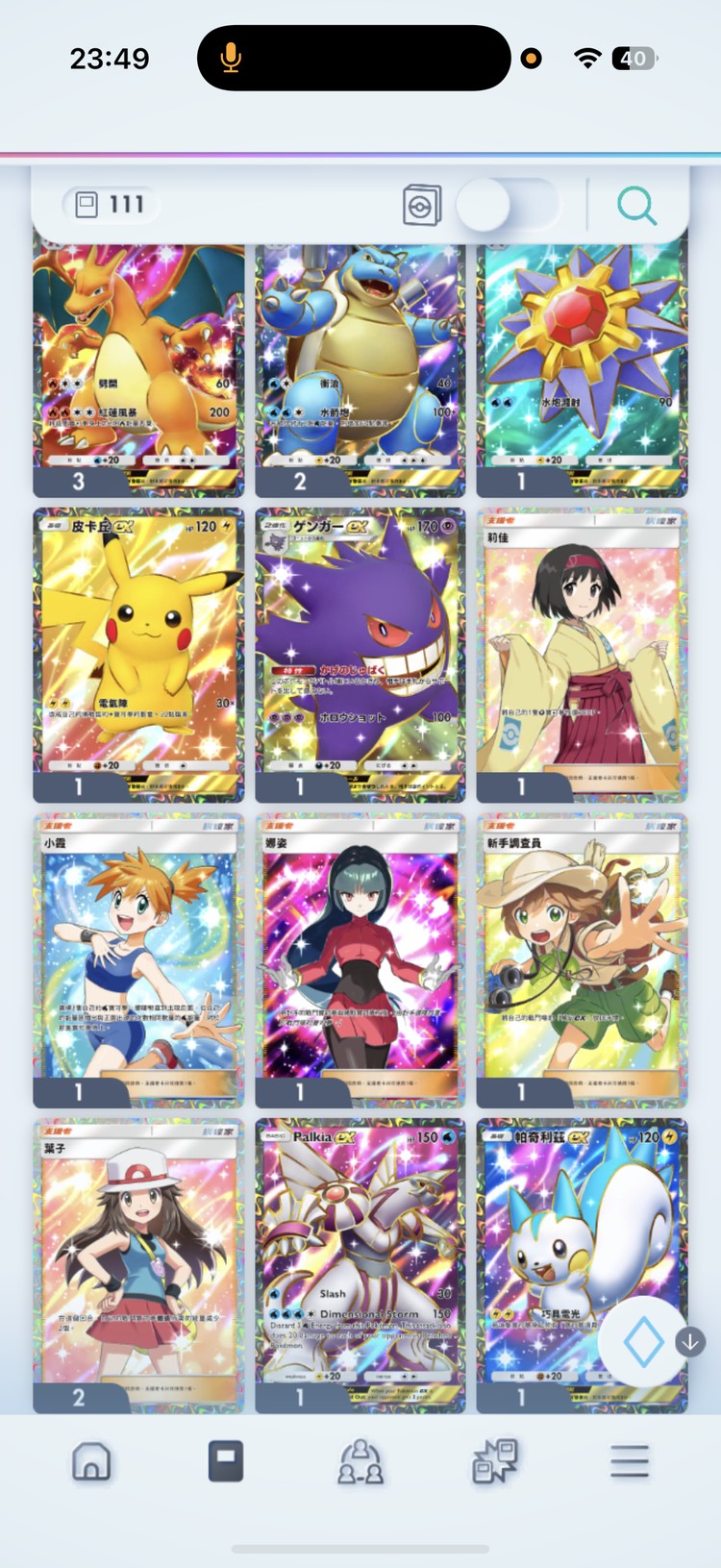Image resolution: width=721 pixels, height=1568 pixels.
Task: Open the card search magnifier
Action: pos(636,205)
